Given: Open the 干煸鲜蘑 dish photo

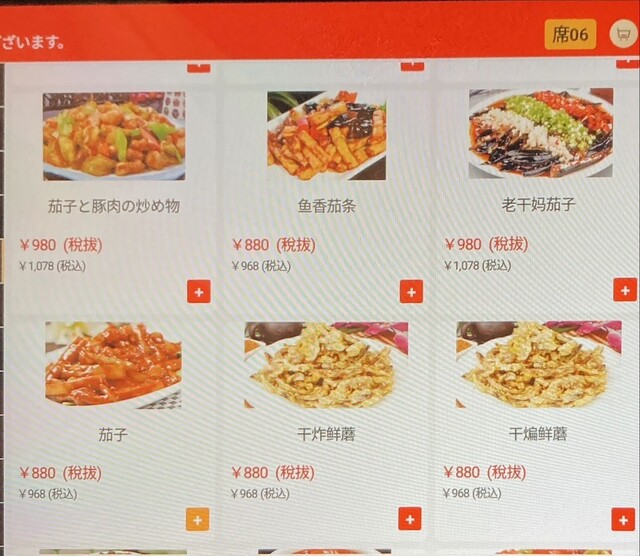Looking at the screenshot, I should [539, 365].
